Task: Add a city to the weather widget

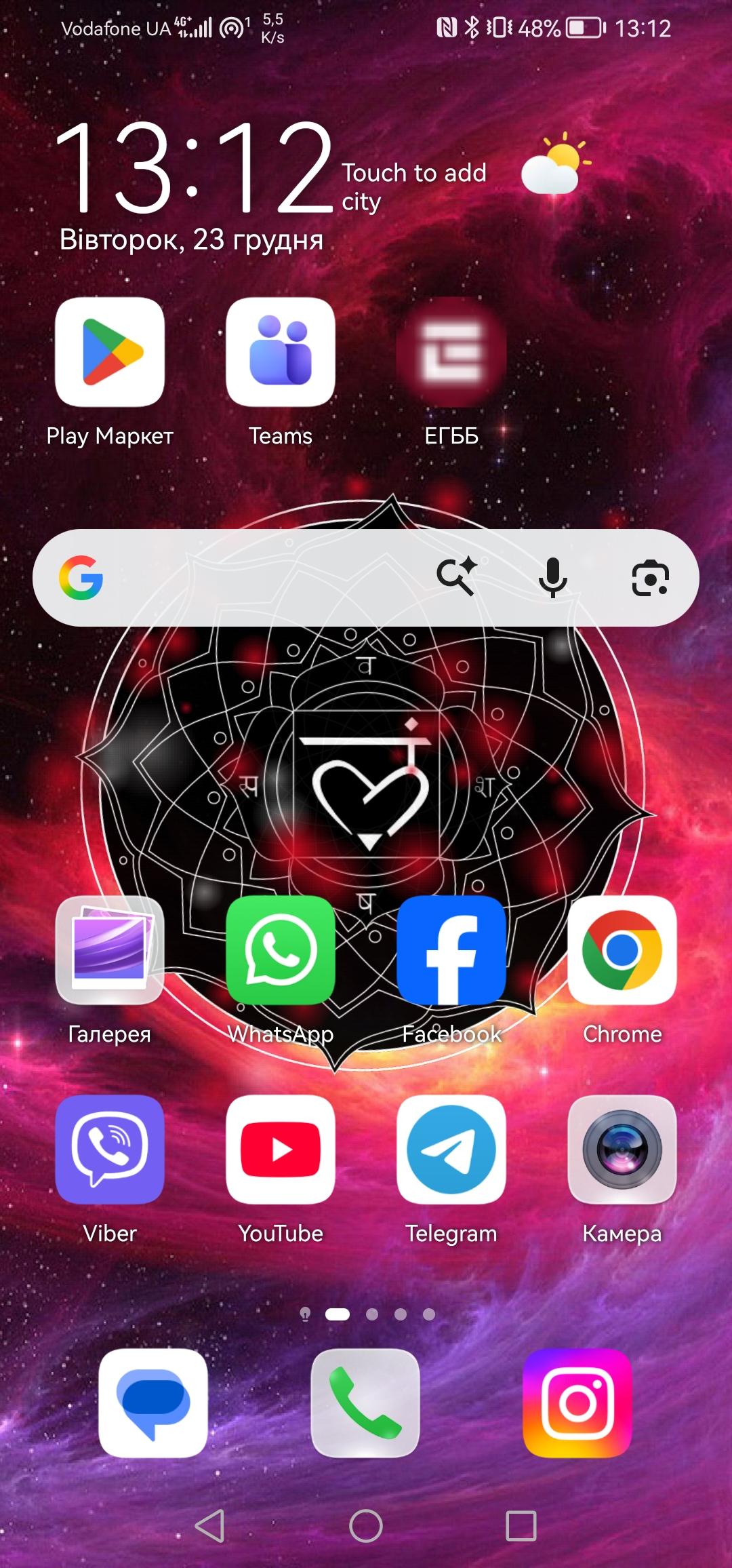Action: click(x=413, y=187)
